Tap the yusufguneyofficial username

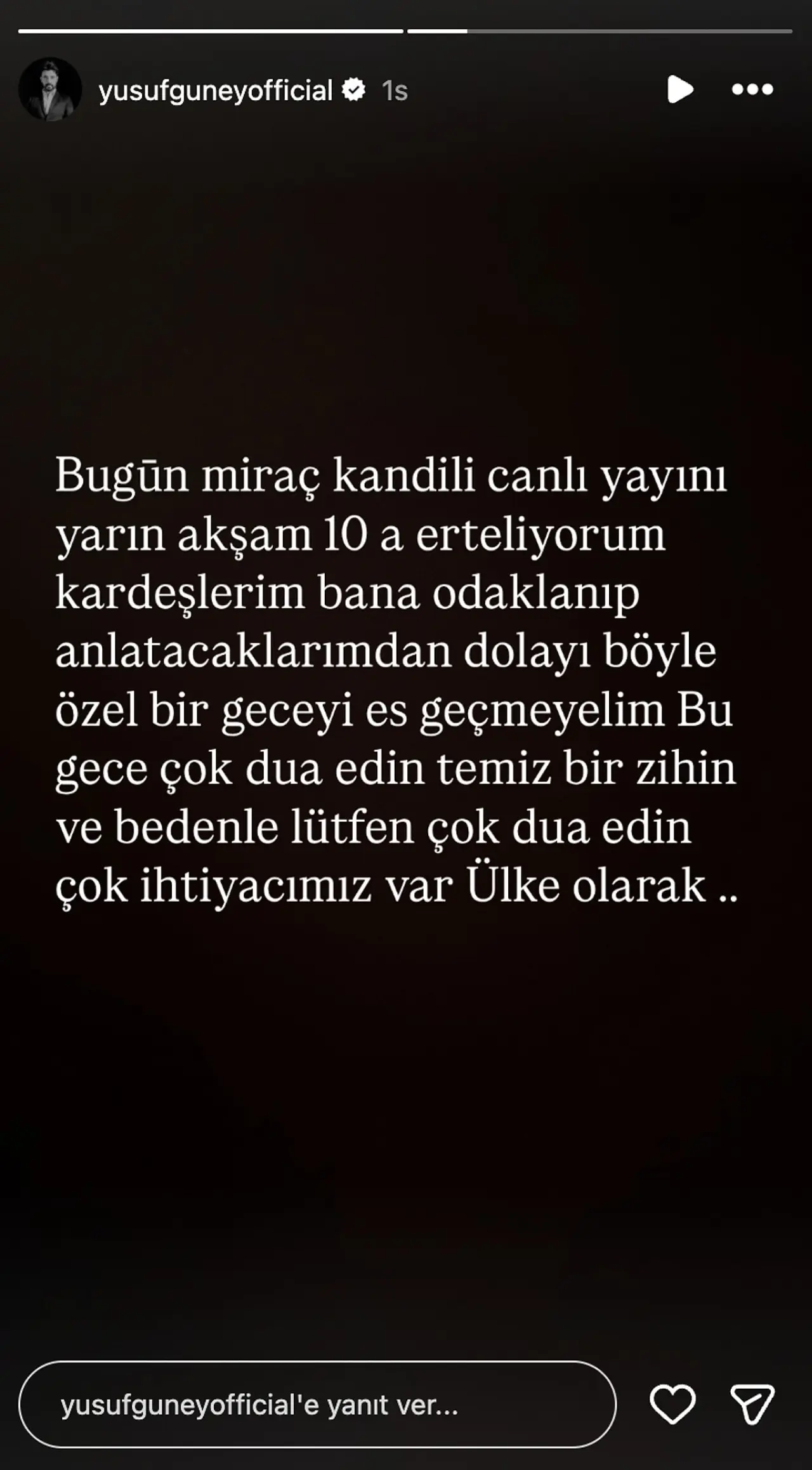pos(216,91)
